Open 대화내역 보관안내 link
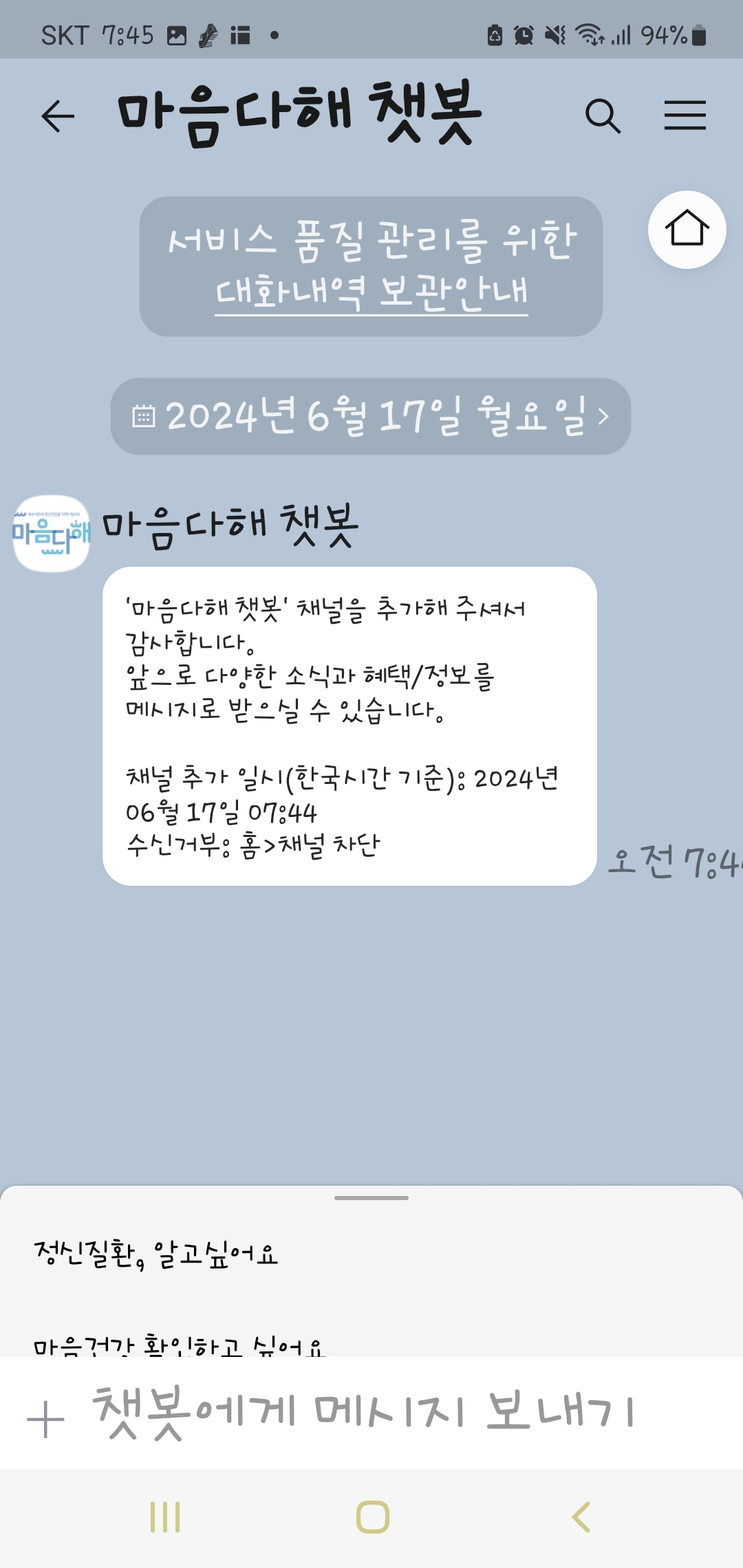This screenshot has width=743, height=1568. (x=371, y=292)
